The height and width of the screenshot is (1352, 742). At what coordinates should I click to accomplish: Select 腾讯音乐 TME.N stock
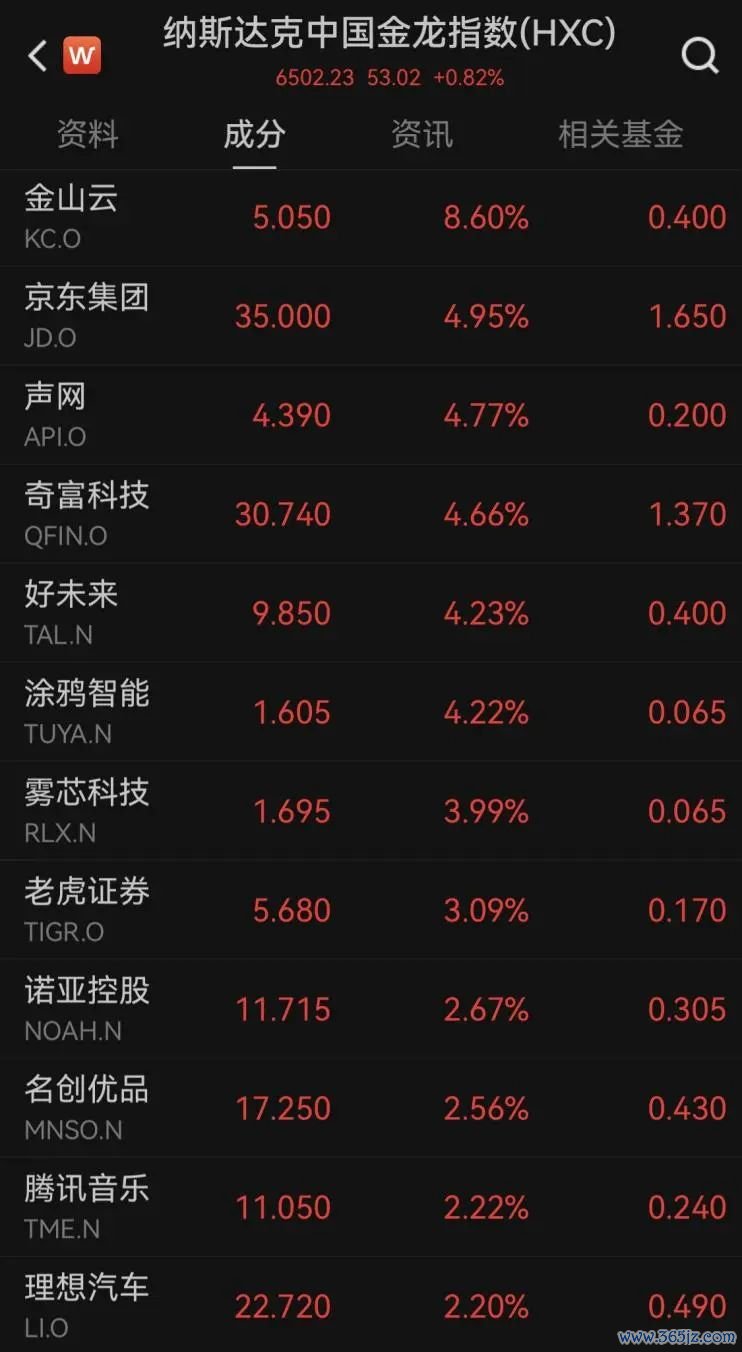(x=371, y=1207)
